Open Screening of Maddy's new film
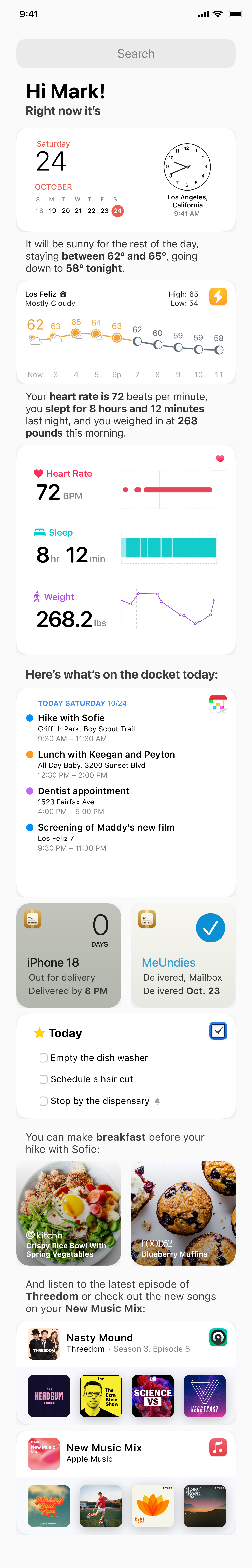Image resolution: width=252 pixels, height=1568 pixels. [x=106, y=828]
